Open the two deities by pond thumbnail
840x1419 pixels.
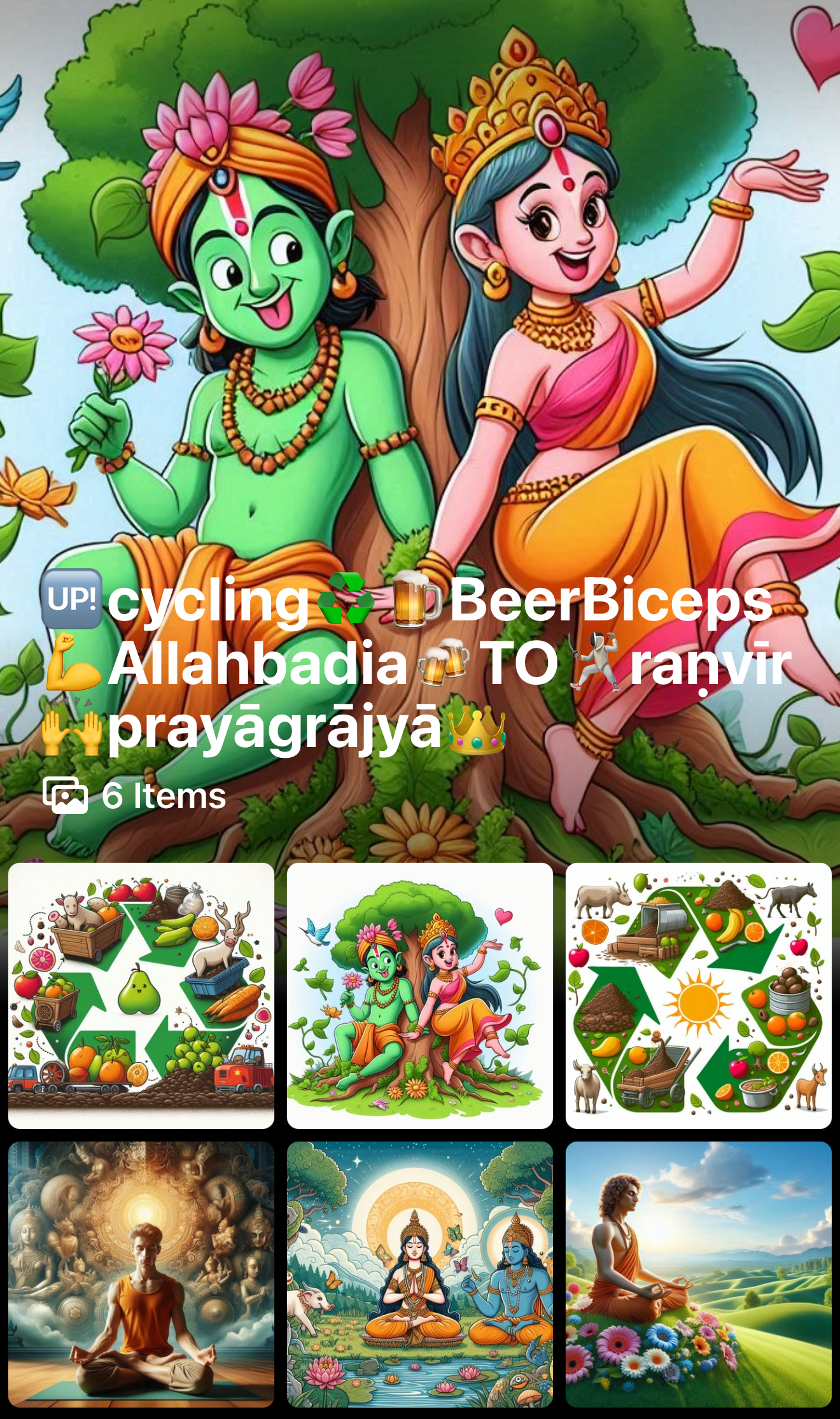click(419, 1274)
